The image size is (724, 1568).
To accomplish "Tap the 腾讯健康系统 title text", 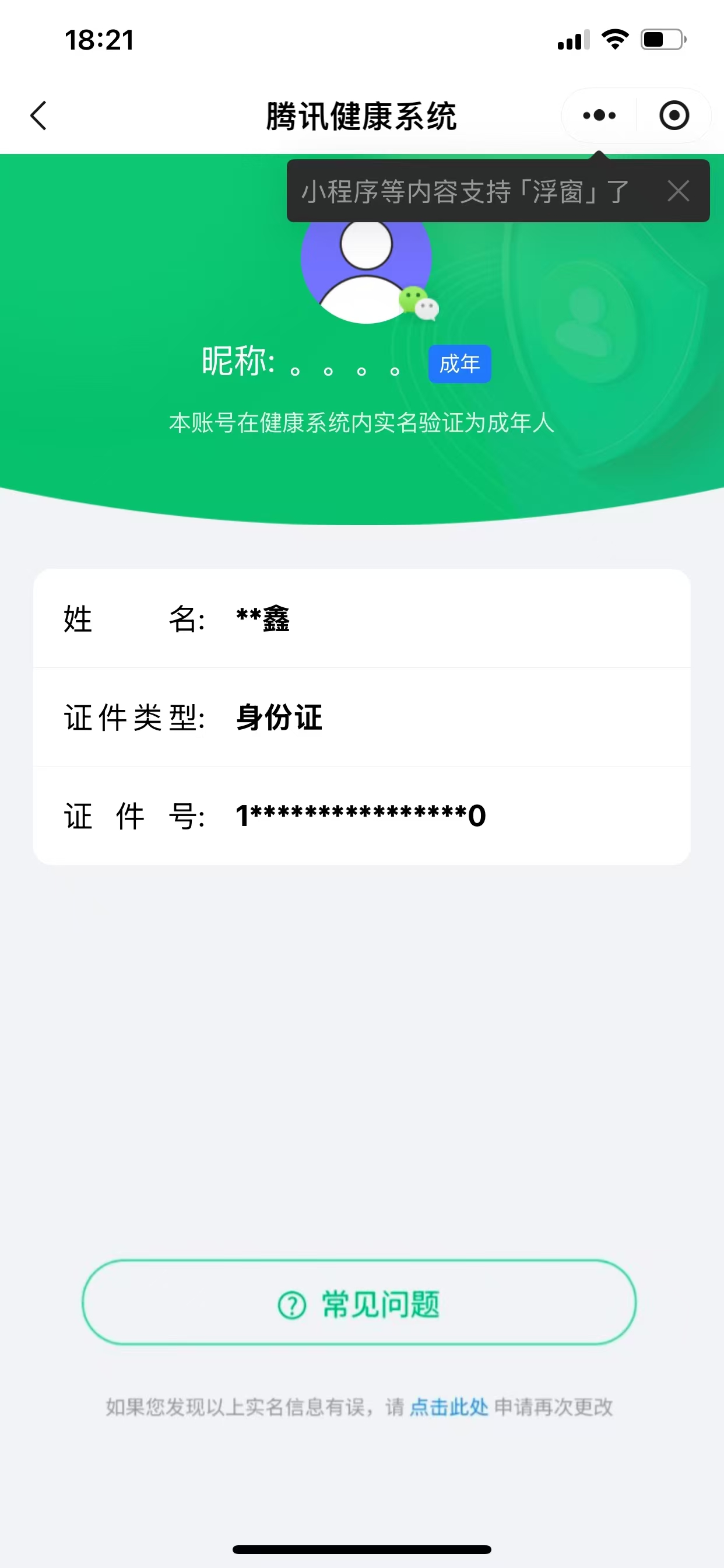I will point(362,116).
